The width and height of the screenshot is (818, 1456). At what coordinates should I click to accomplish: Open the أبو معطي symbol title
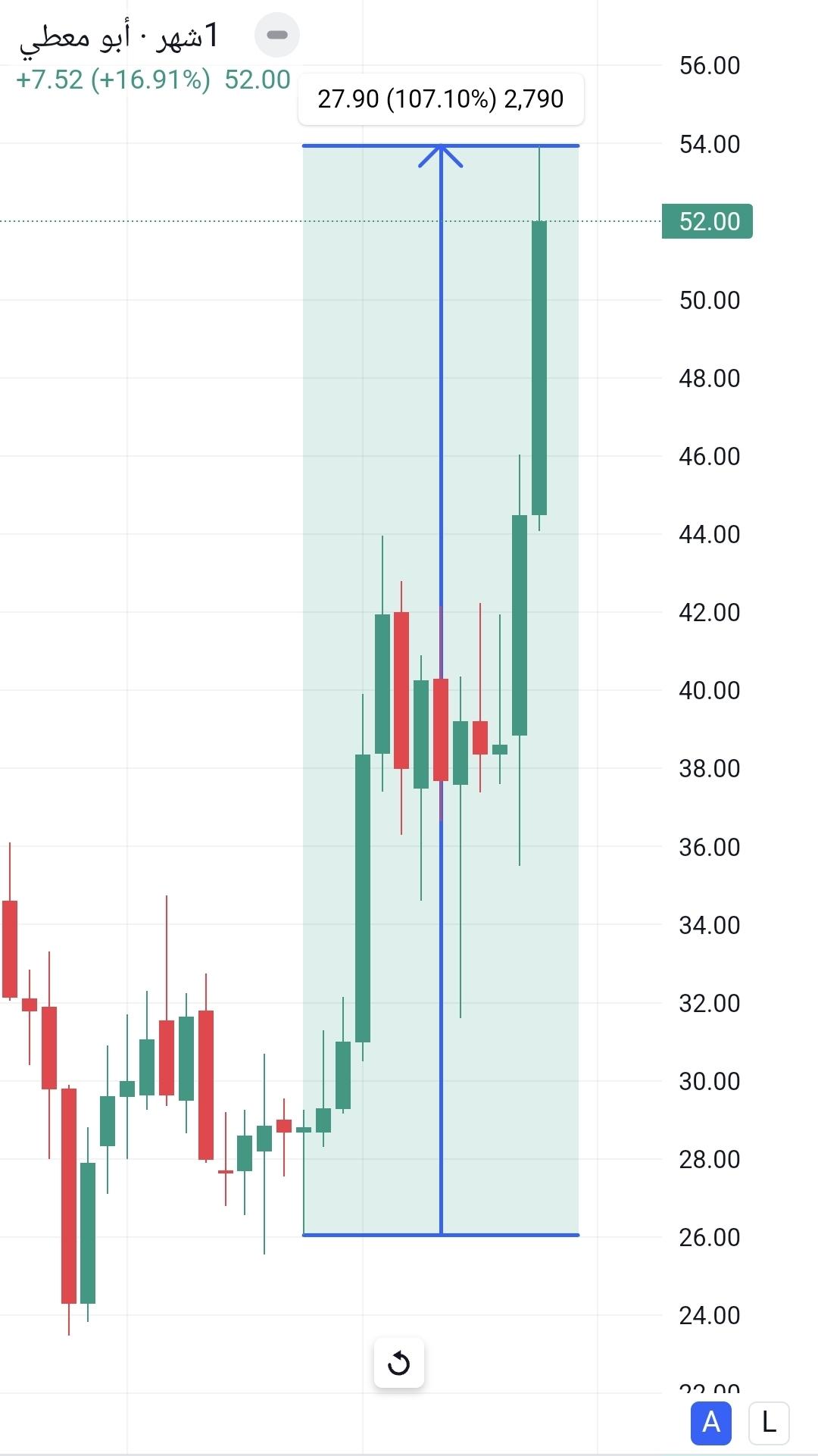[76, 36]
